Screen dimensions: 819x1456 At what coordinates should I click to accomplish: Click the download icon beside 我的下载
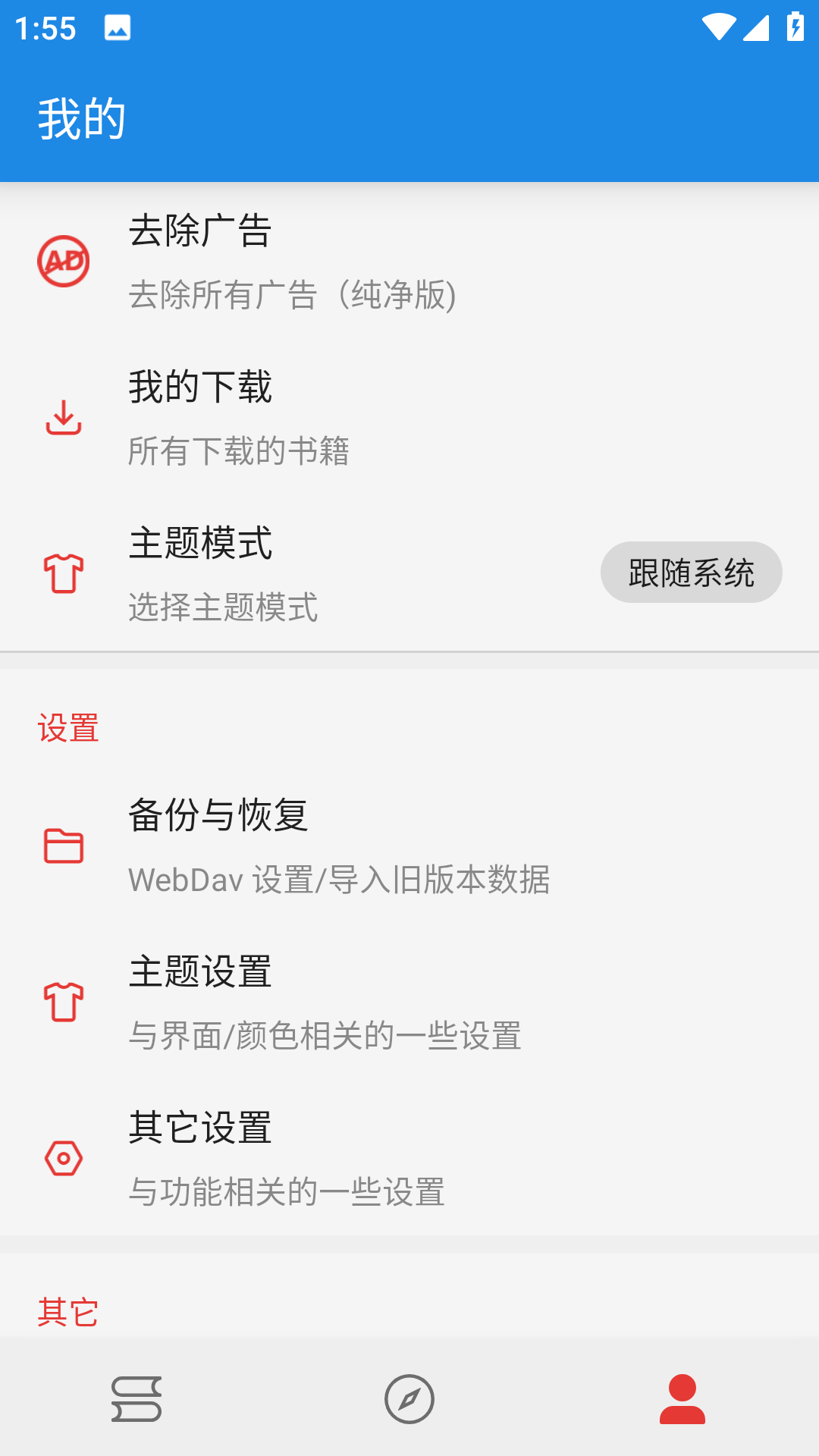pyautogui.click(x=64, y=419)
